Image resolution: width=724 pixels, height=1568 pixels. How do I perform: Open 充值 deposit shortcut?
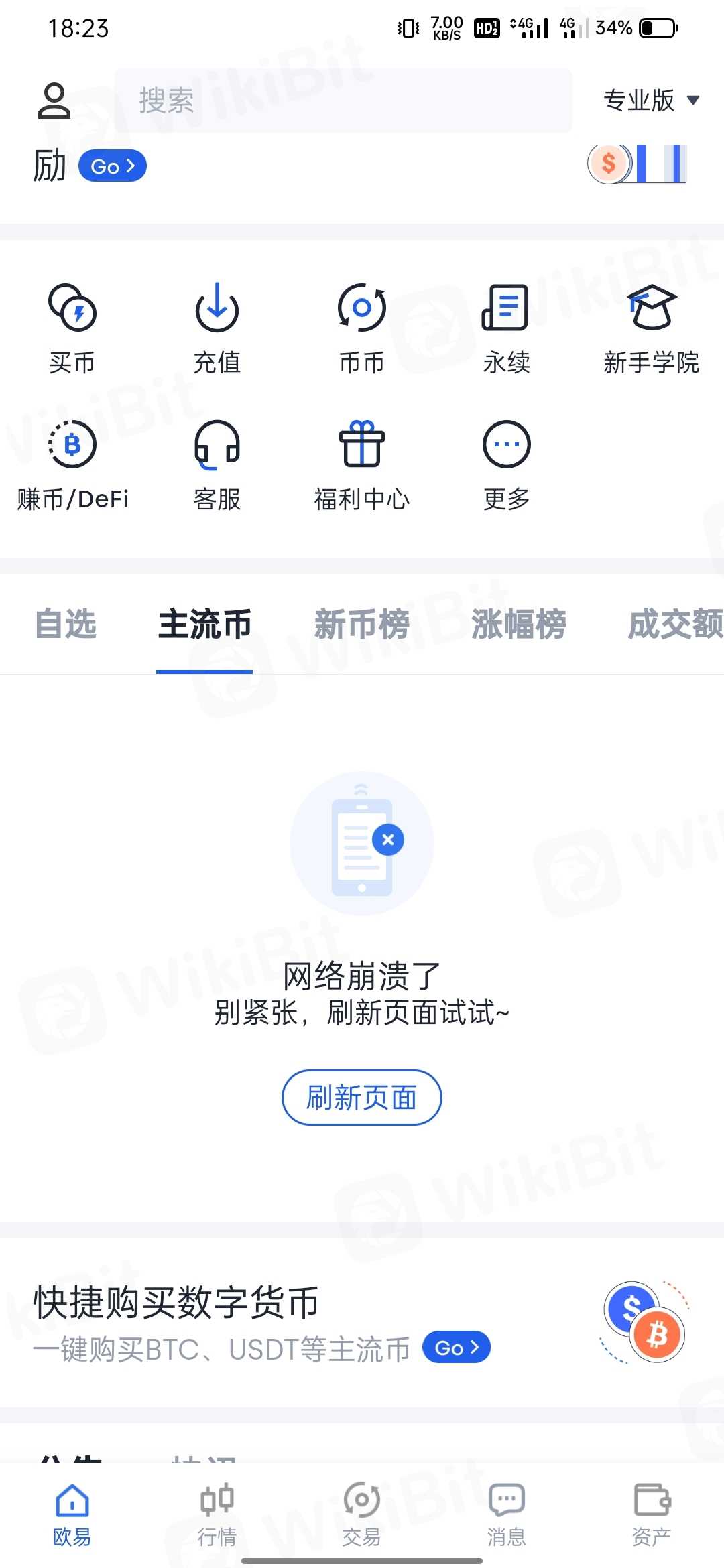217,328
